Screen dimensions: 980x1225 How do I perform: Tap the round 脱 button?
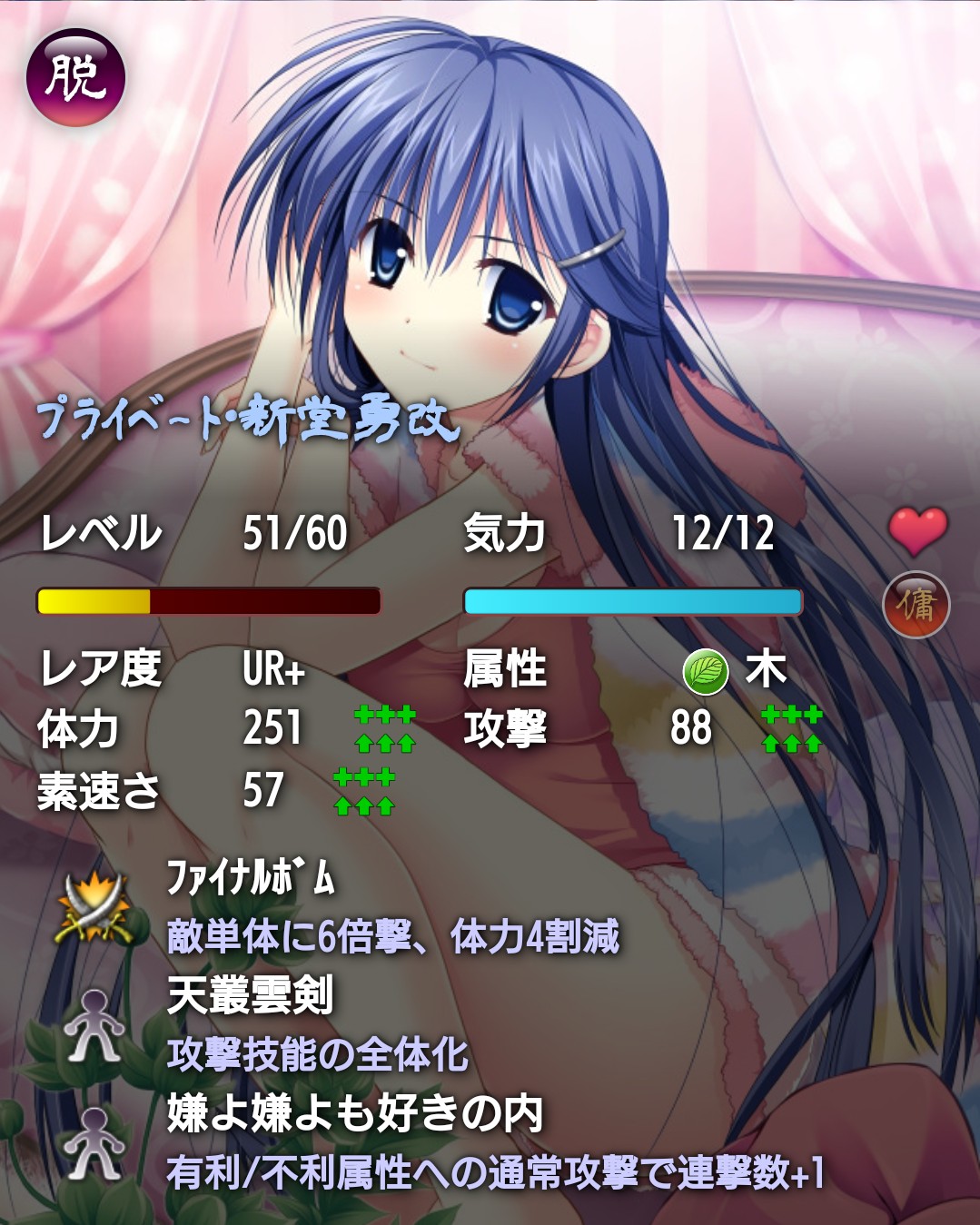tap(75, 77)
